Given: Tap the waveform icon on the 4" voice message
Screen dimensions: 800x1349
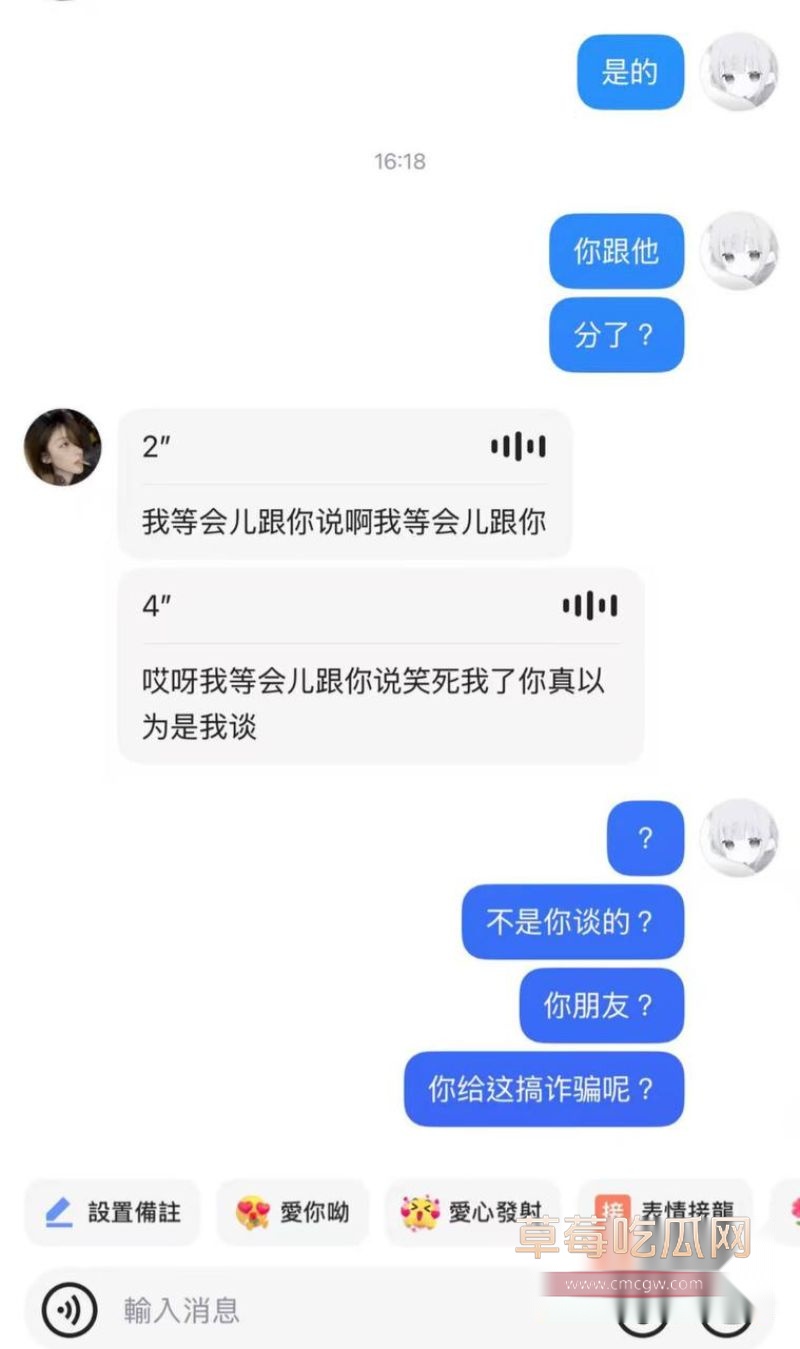Looking at the screenshot, I should tap(587, 605).
